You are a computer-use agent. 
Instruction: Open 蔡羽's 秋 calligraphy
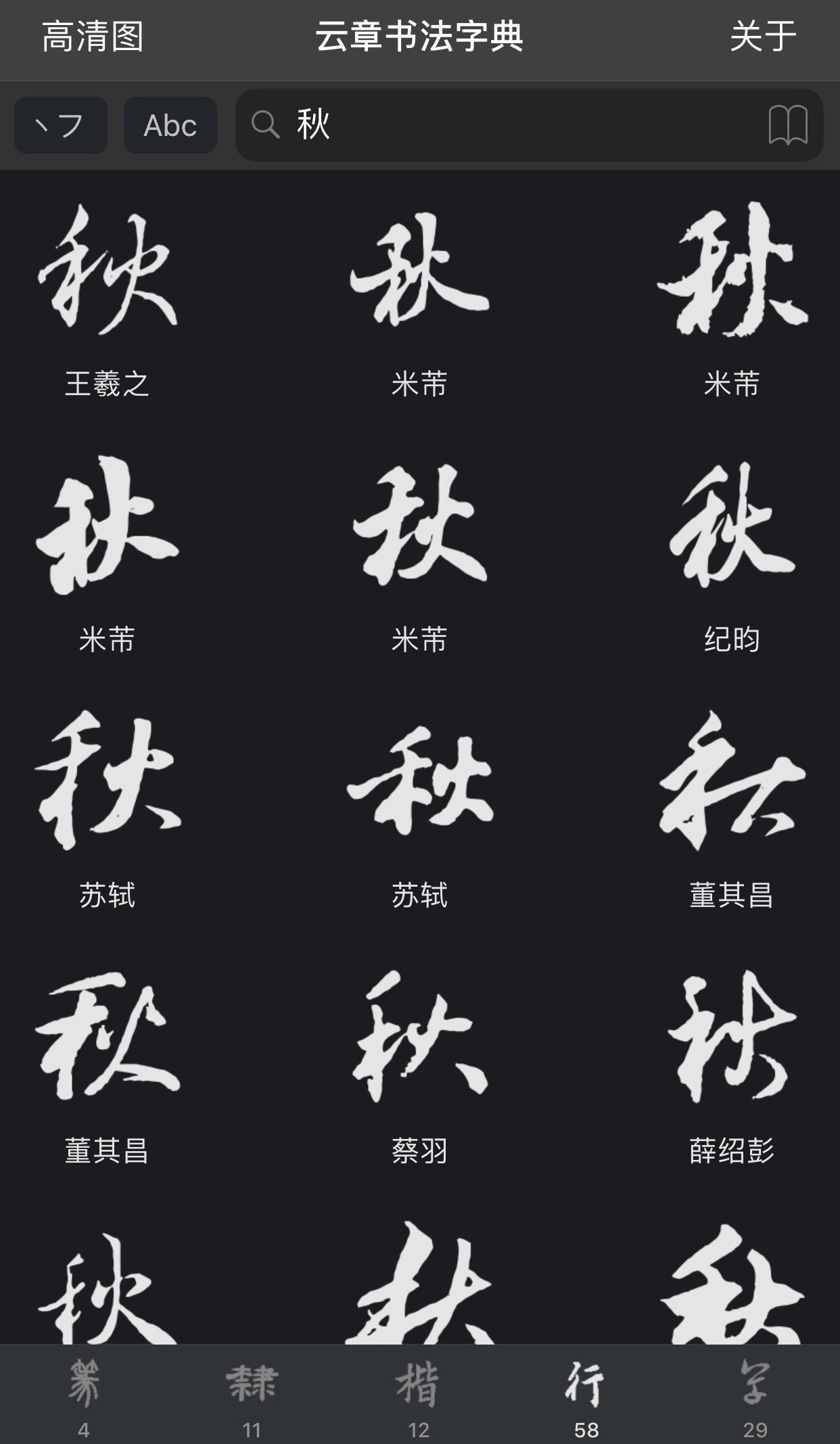click(x=419, y=1036)
